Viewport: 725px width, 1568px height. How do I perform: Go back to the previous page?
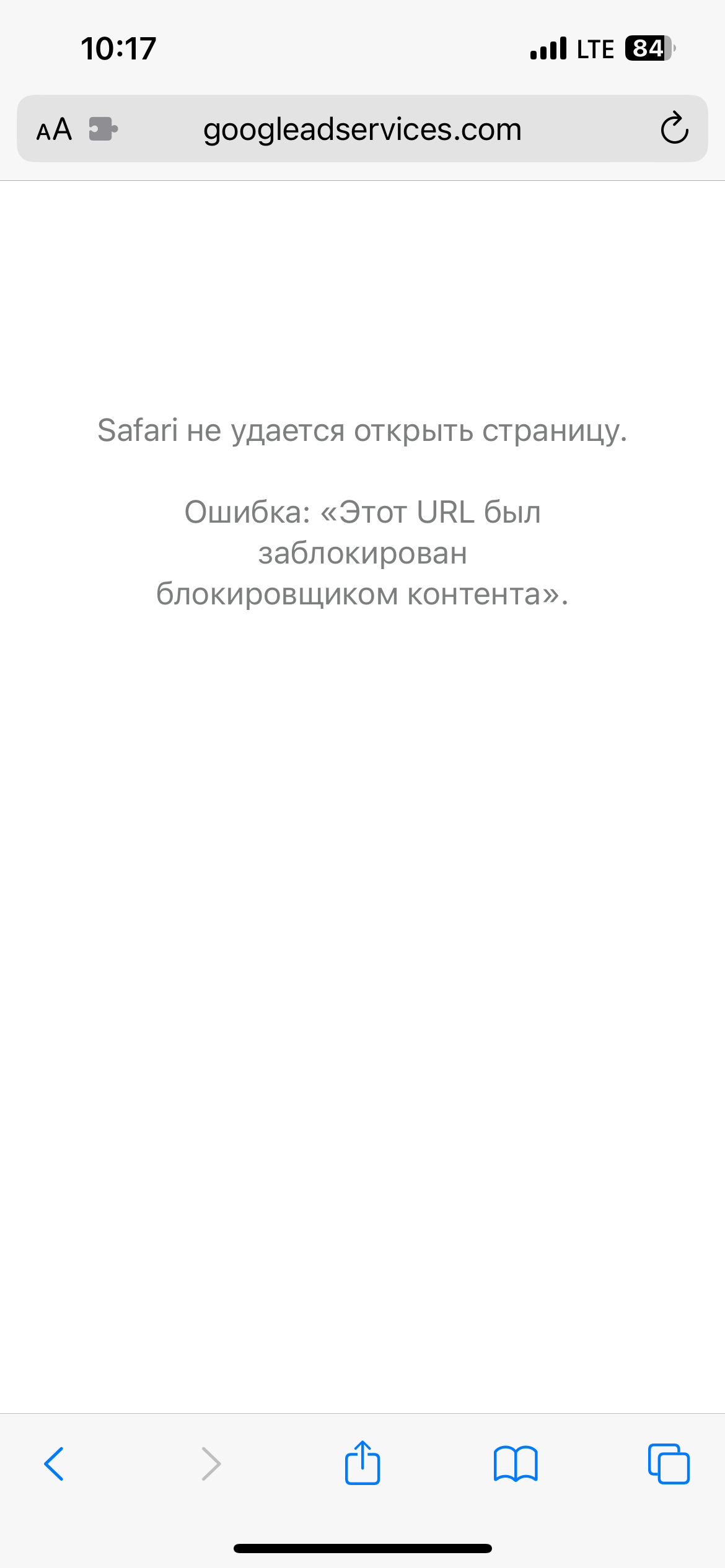click(x=54, y=1464)
